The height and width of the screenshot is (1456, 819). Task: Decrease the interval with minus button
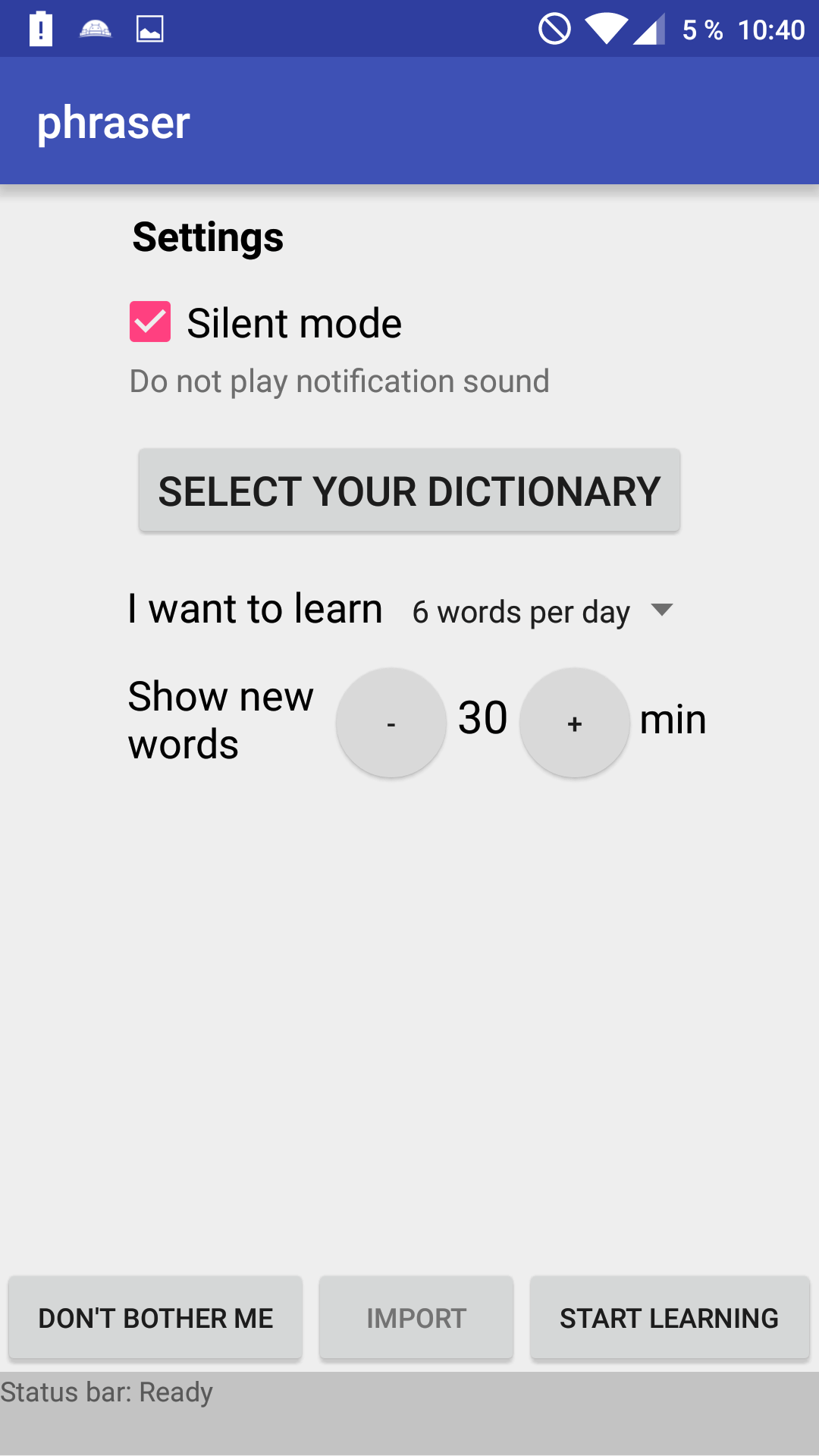pos(391,723)
